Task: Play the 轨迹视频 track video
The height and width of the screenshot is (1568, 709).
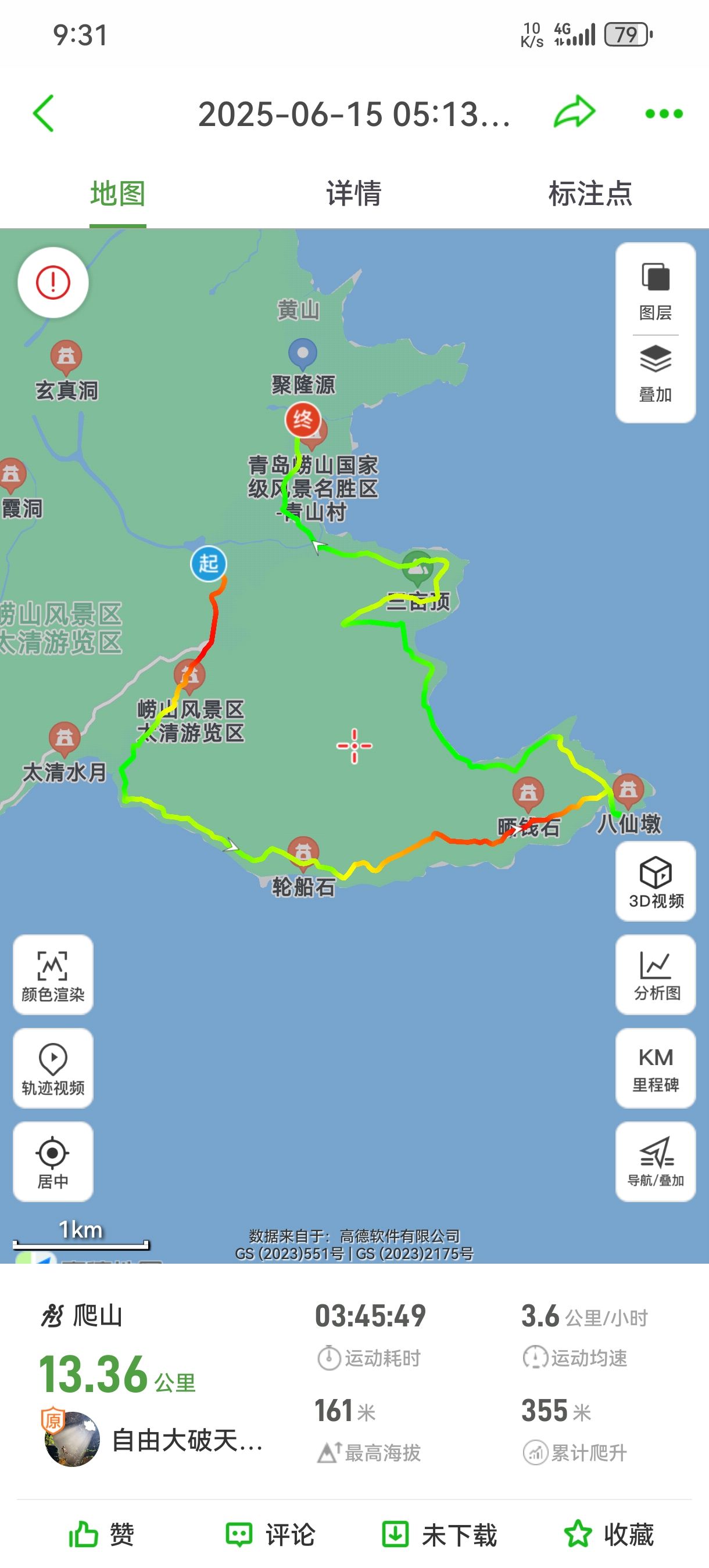Action: [x=53, y=1068]
